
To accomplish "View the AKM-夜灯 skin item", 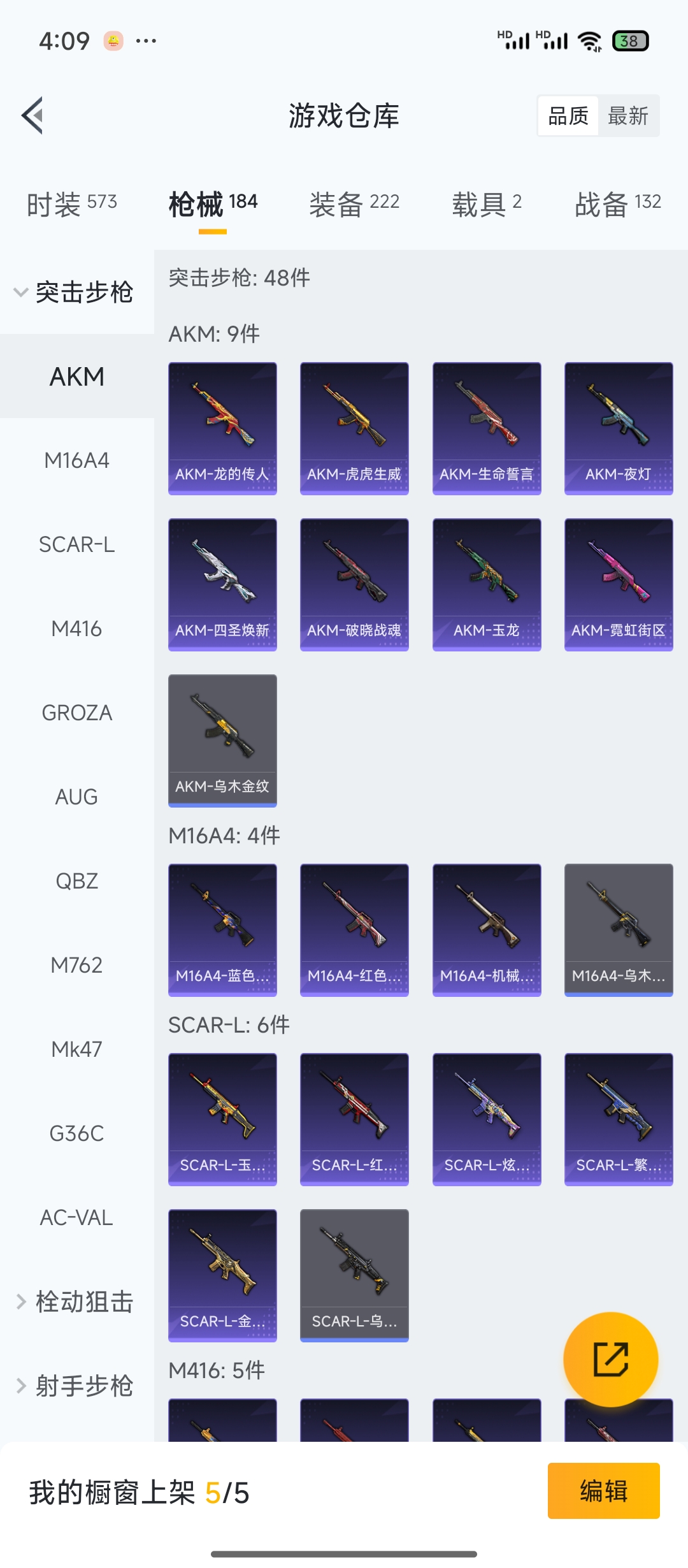I will point(619,428).
